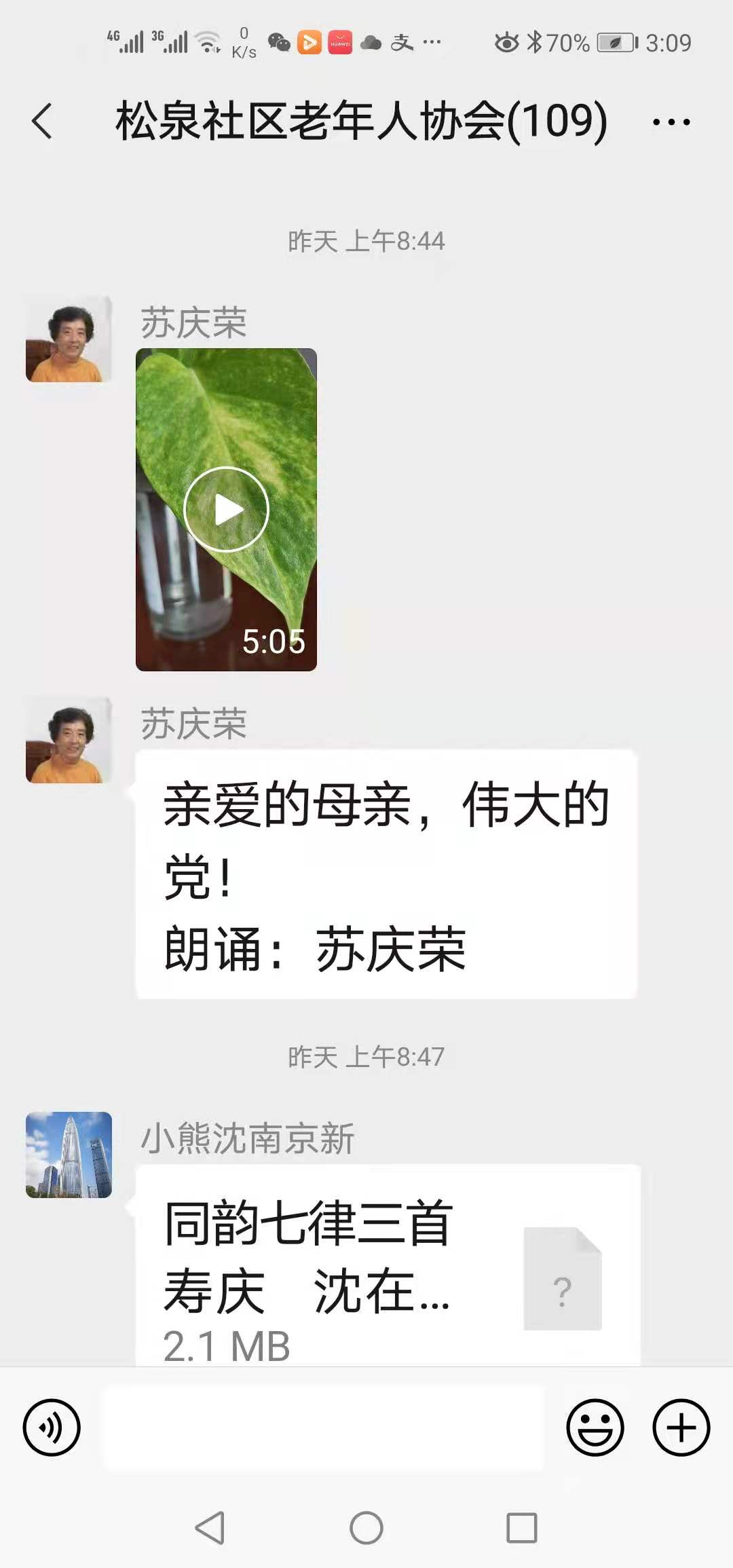This screenshot has height=1568, width=733.
Task: Go back to the chat list
Action: click(42, 122)
